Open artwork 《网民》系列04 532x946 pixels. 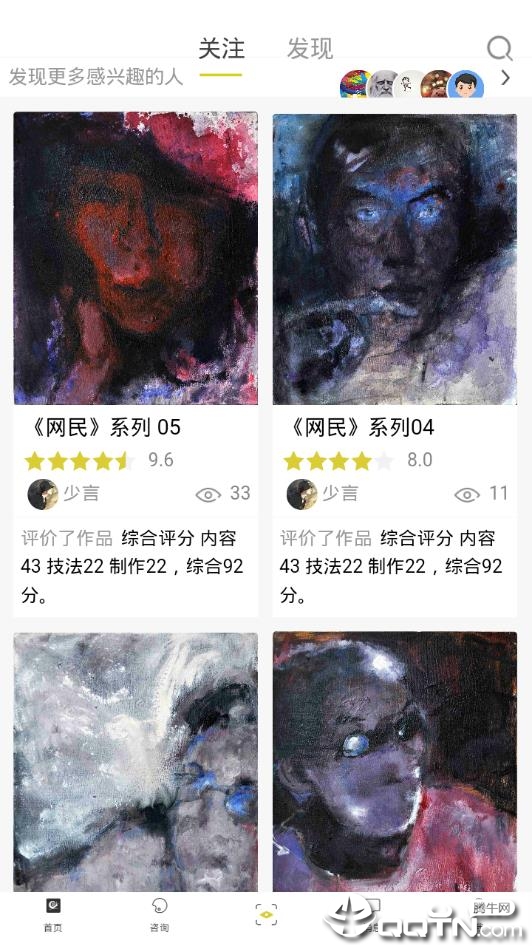pyautogui.click(x=394, y=258)
